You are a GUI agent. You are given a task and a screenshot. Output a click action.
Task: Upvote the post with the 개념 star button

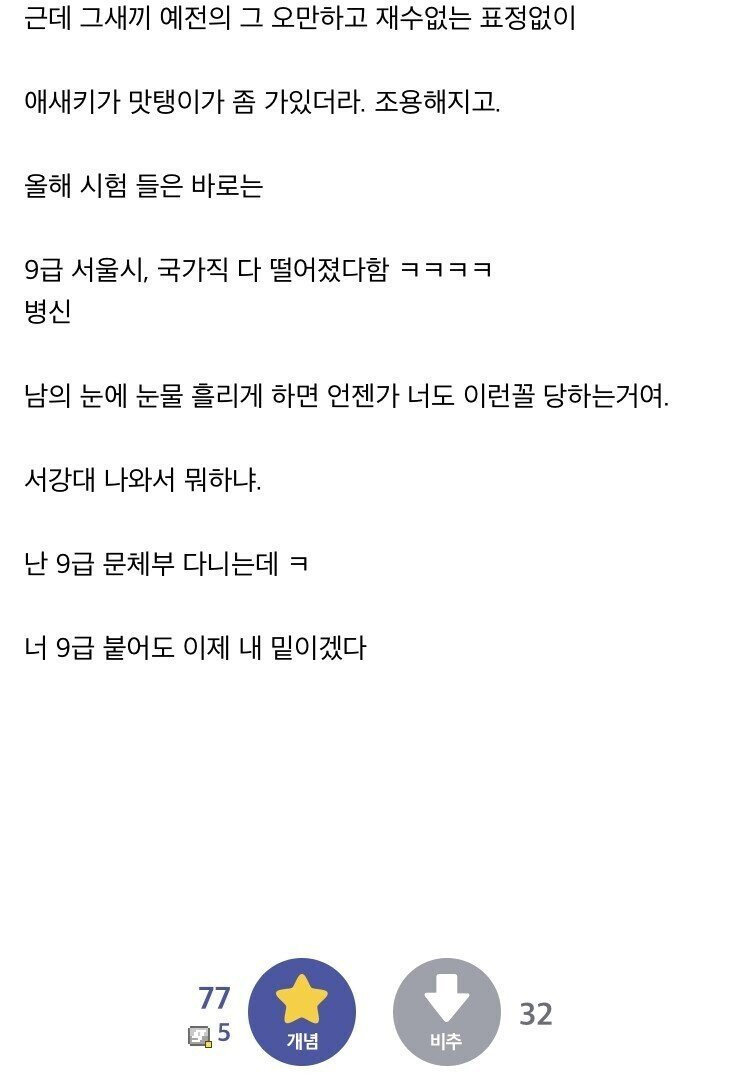click(x=302, y=1011)
